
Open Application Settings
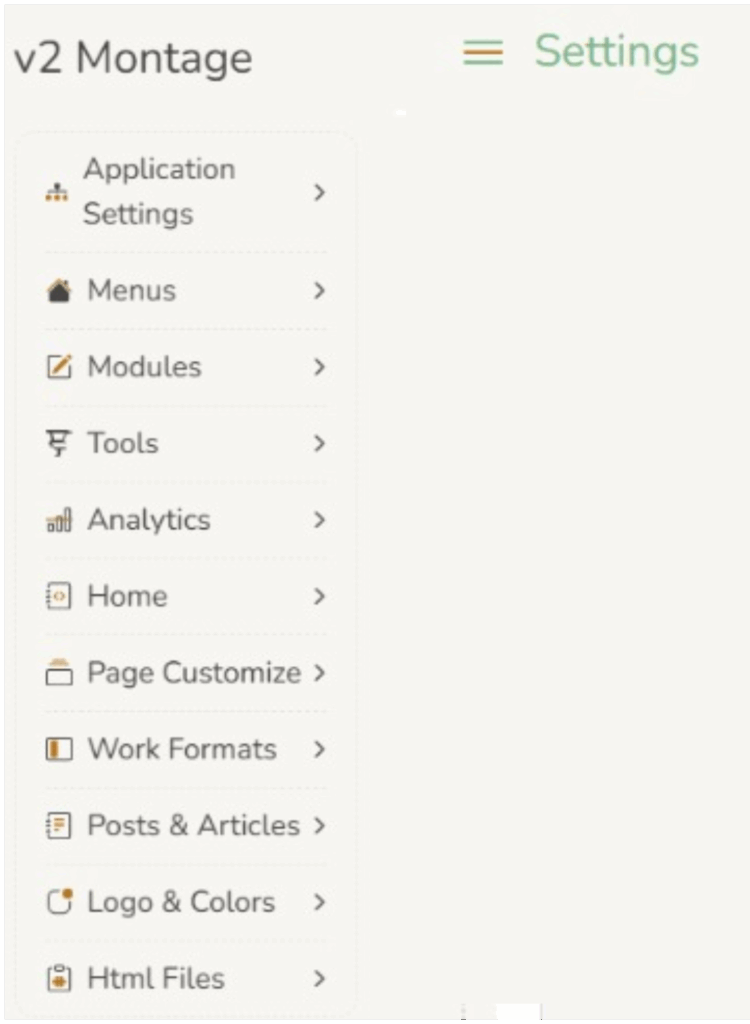(x=186, y=192)
